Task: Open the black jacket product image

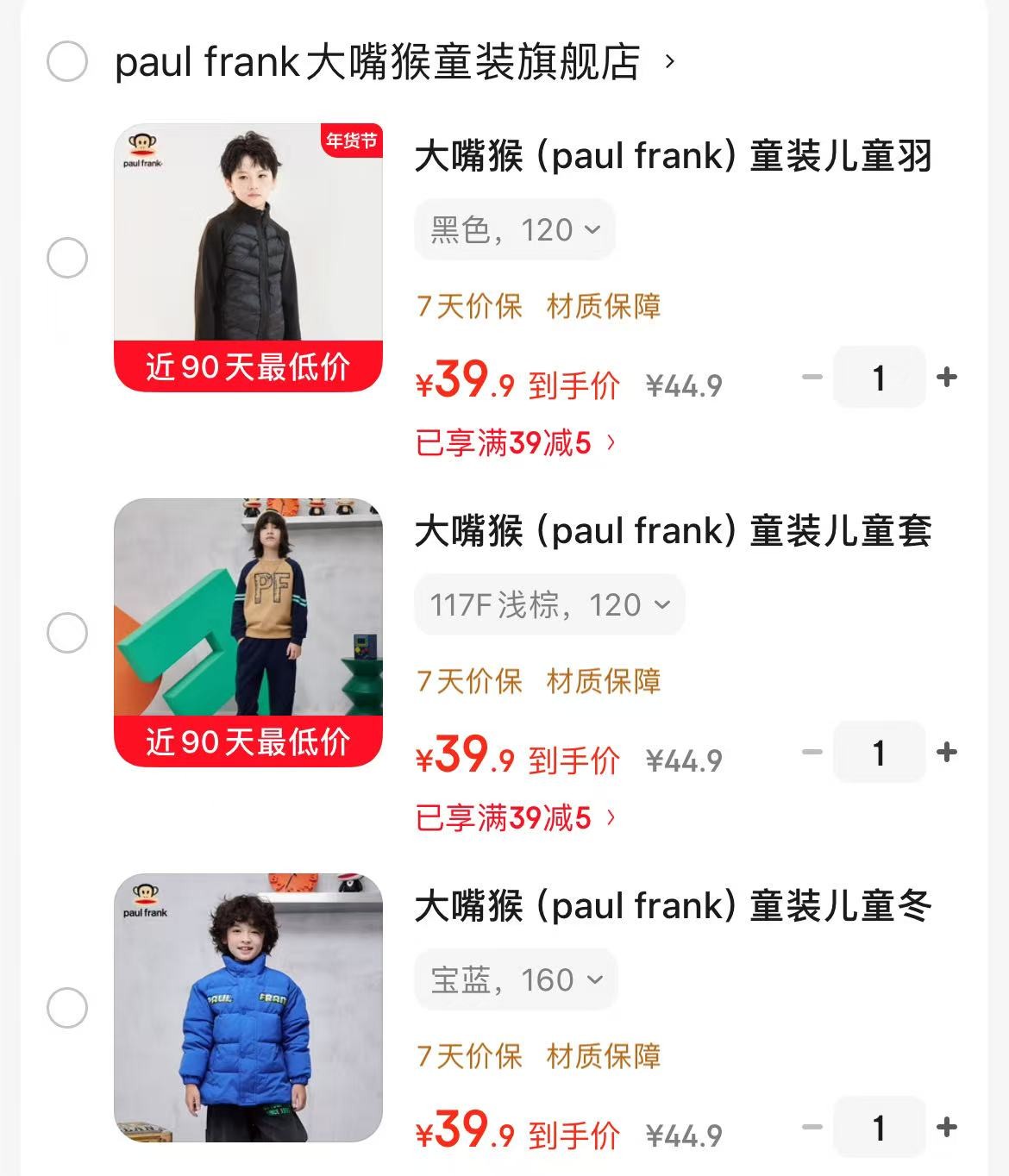Action: (248, 257)
